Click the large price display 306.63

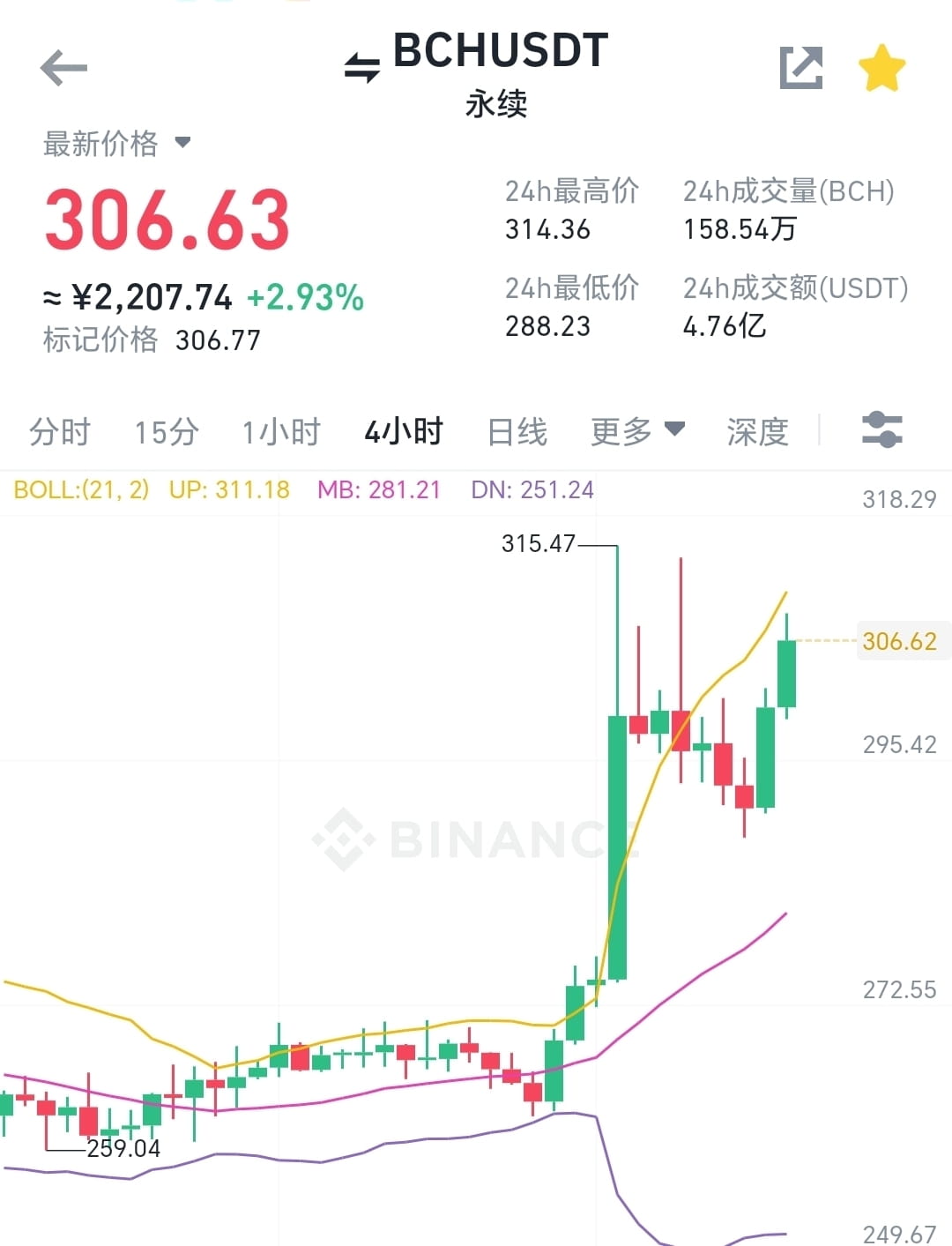tap(167, 219)
